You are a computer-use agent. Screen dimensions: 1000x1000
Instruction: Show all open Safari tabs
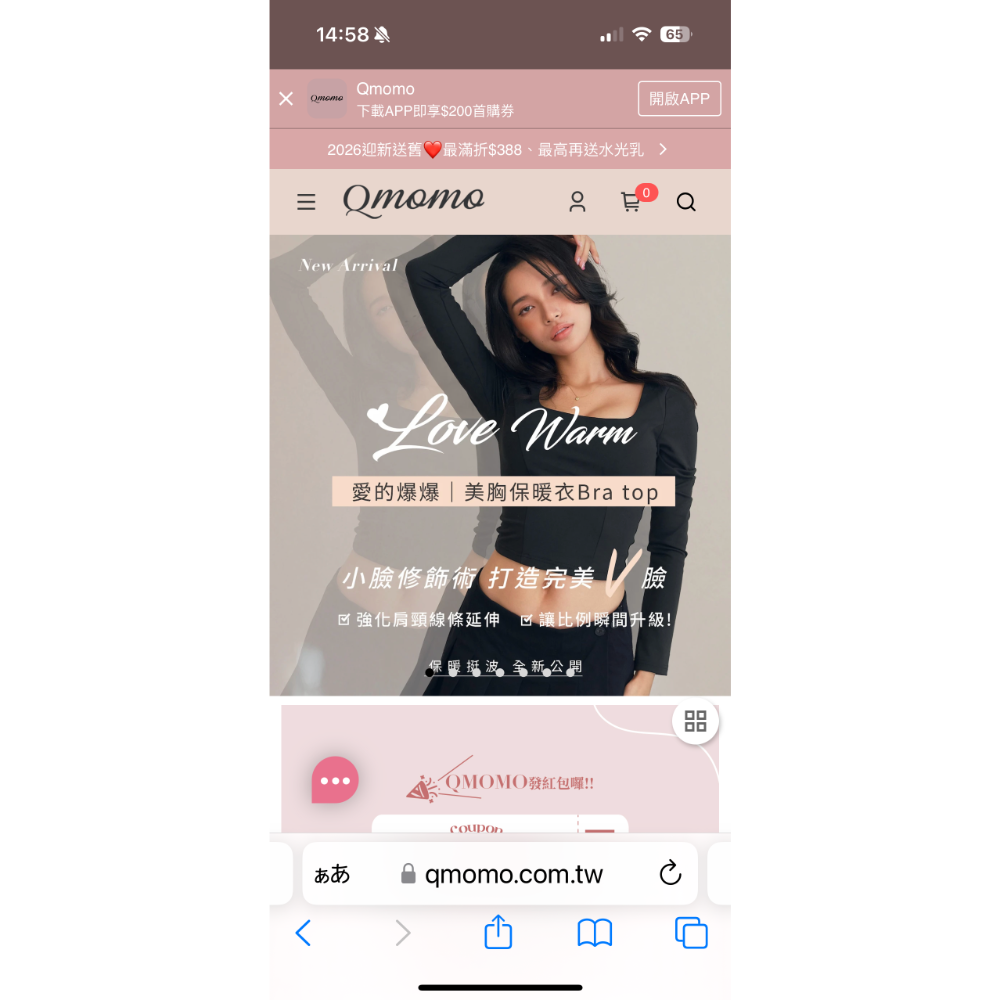pos(691,933)
